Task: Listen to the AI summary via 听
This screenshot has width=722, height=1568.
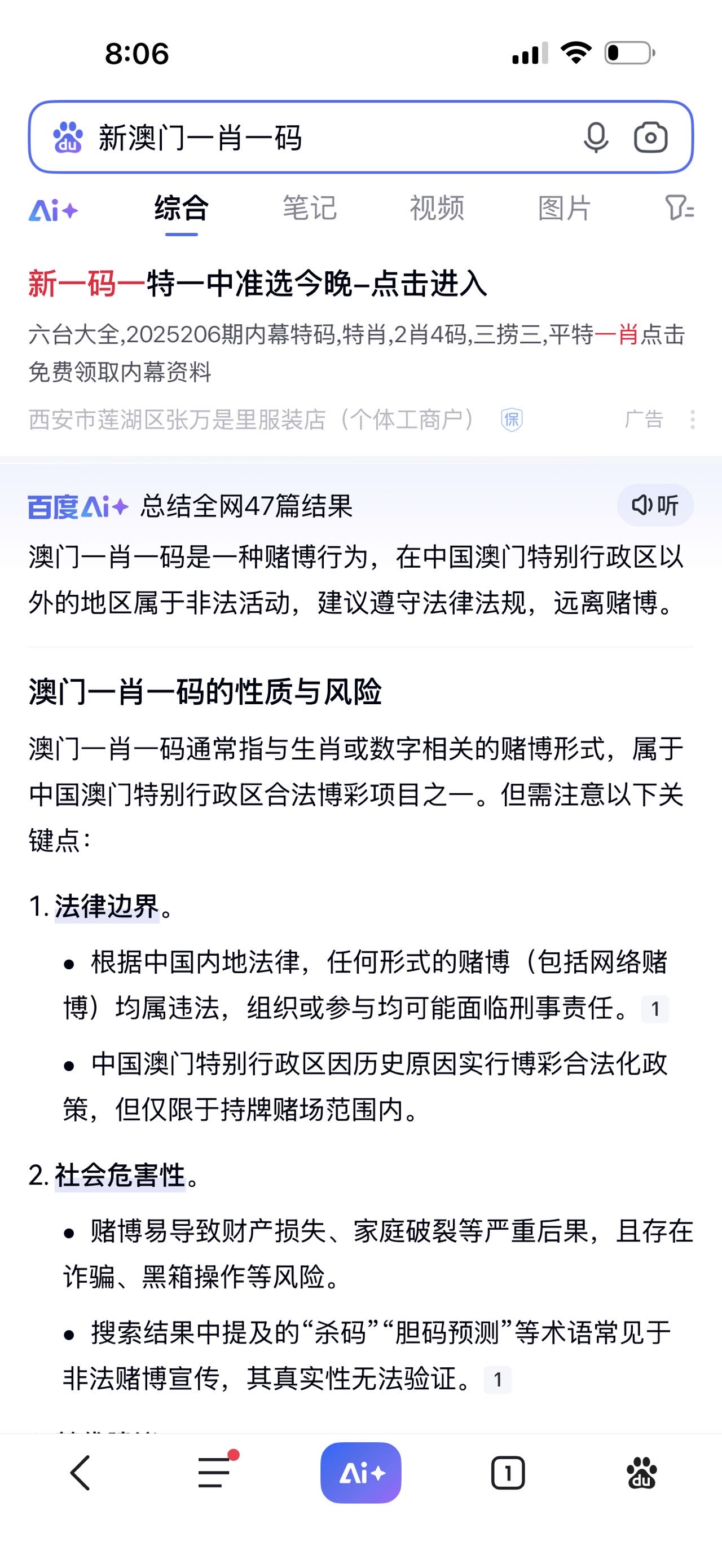Action: [655, 505]
